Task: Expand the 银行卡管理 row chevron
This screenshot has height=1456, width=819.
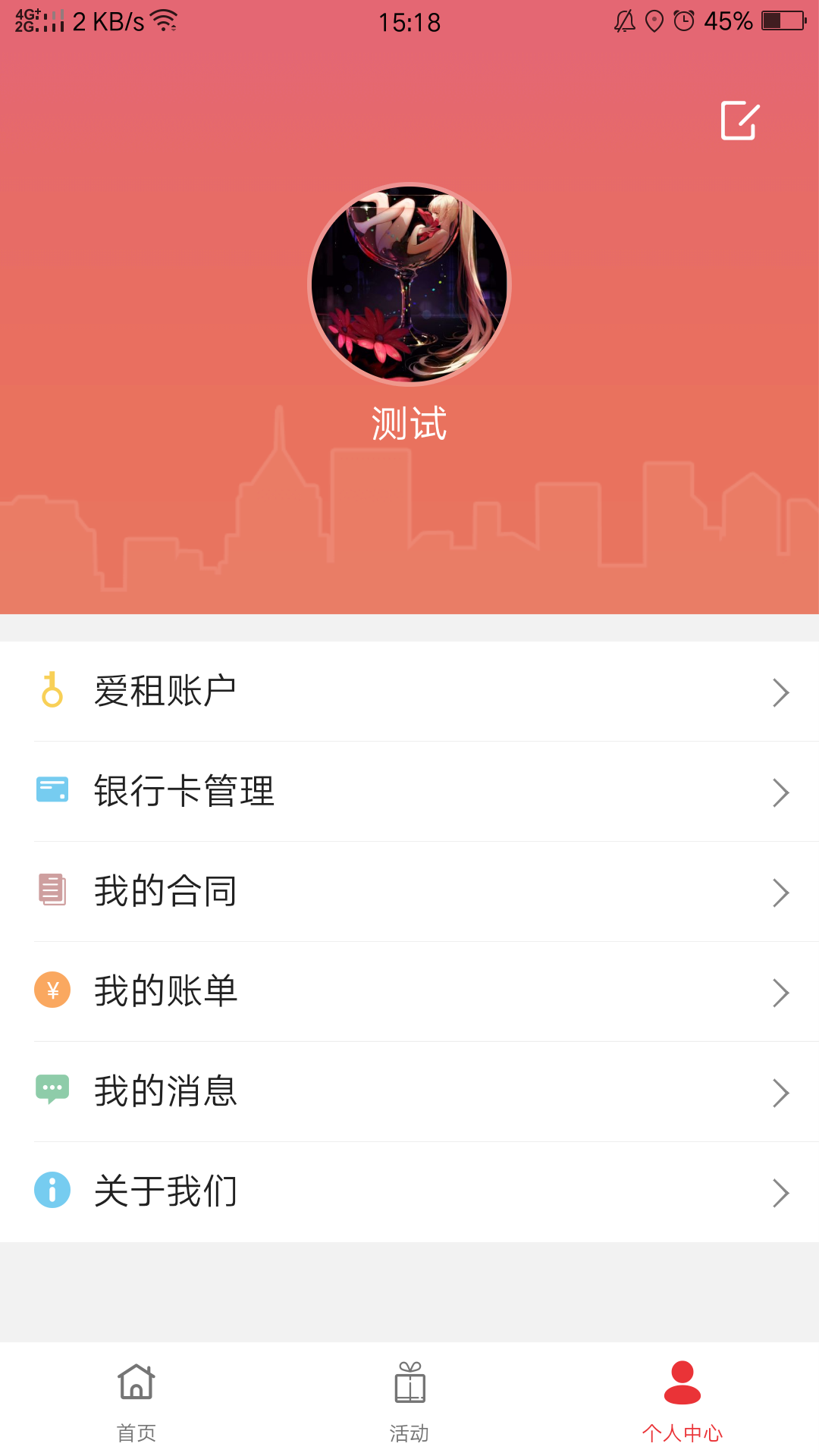Action: [x=780, y=792]
